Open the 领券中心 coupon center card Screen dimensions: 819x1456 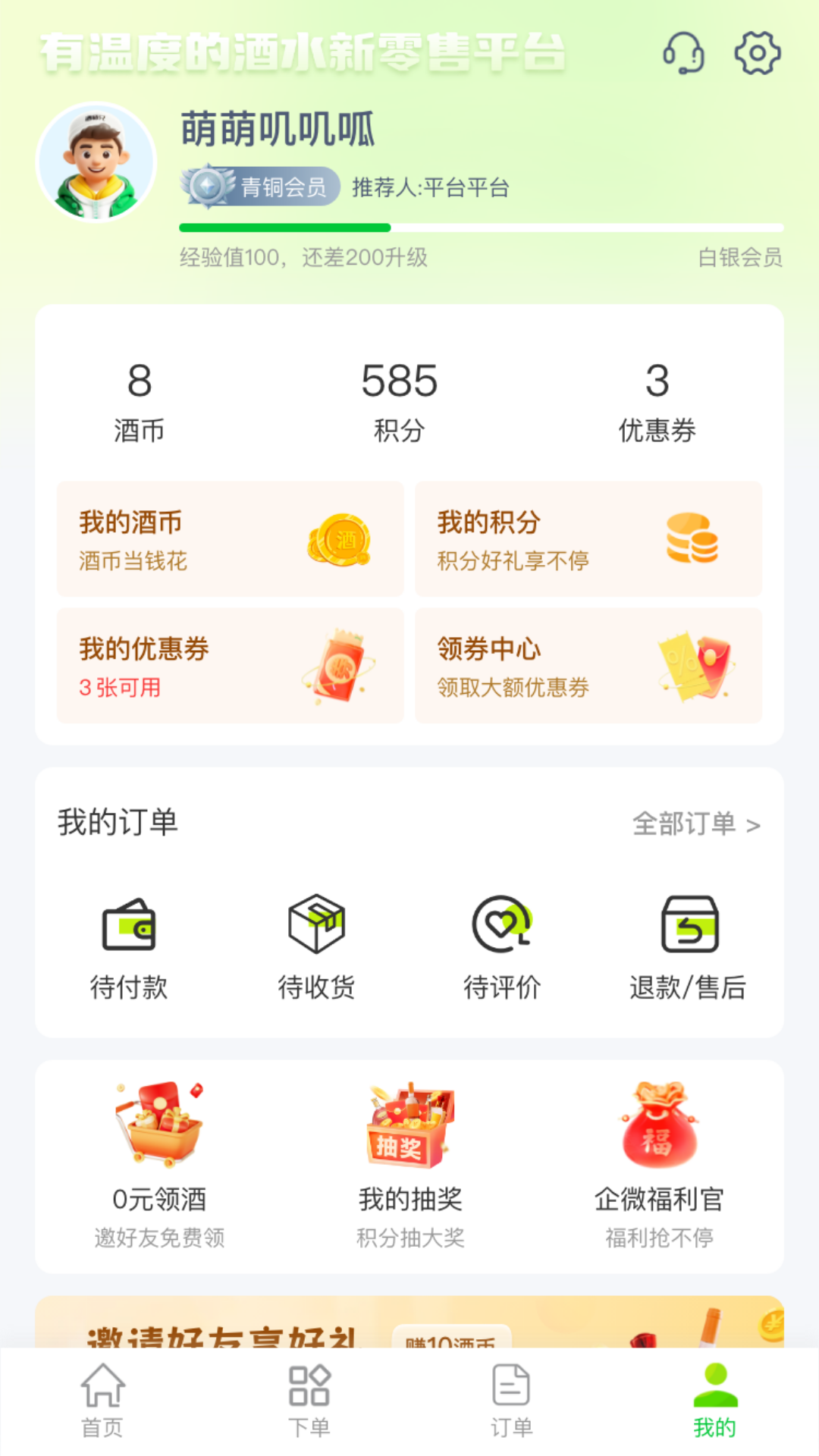[588, 666]
